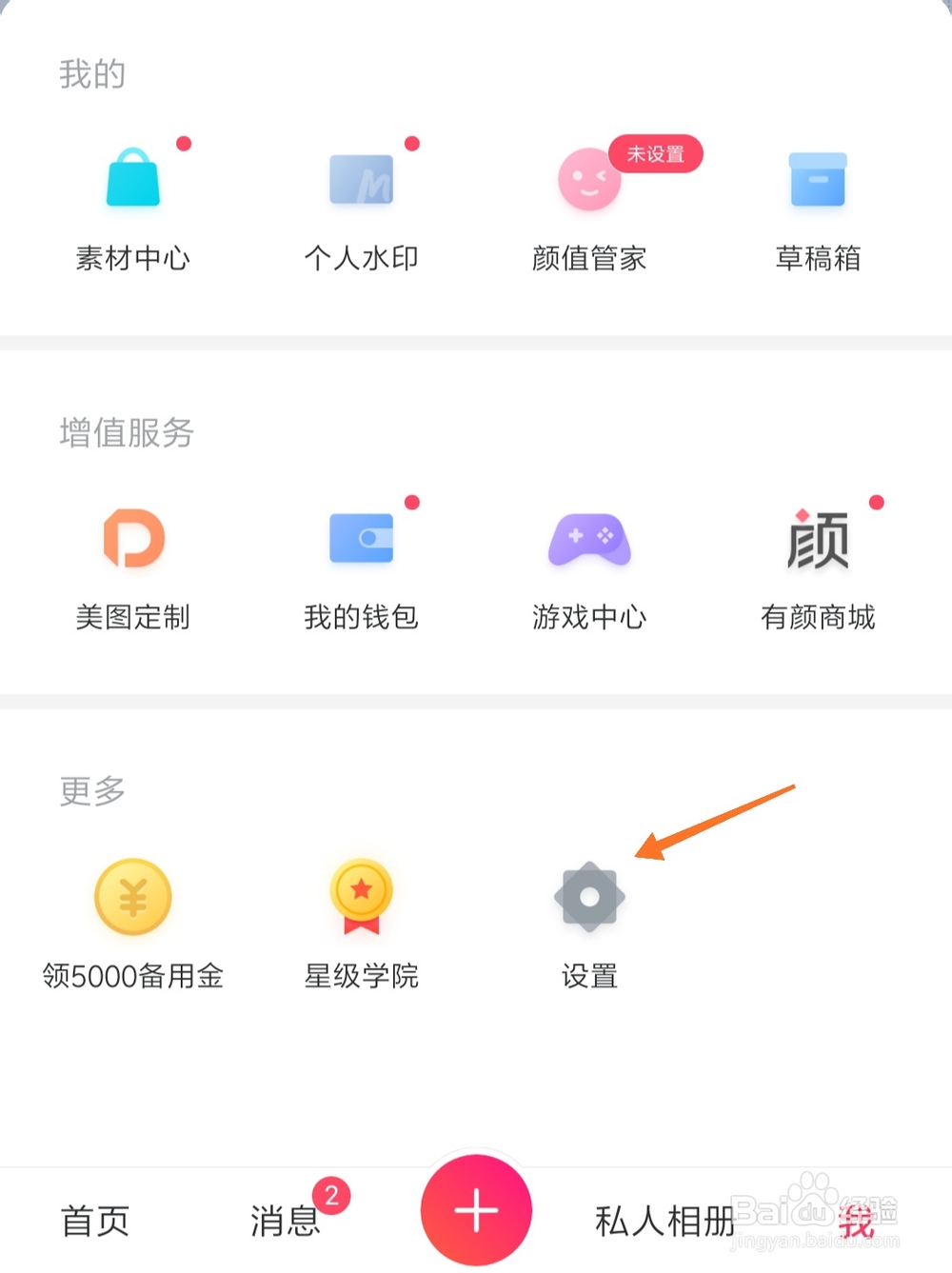This screenshot has width=952, height=1273.
Task: Tap the 增值服务 section header
Action: 125,434
